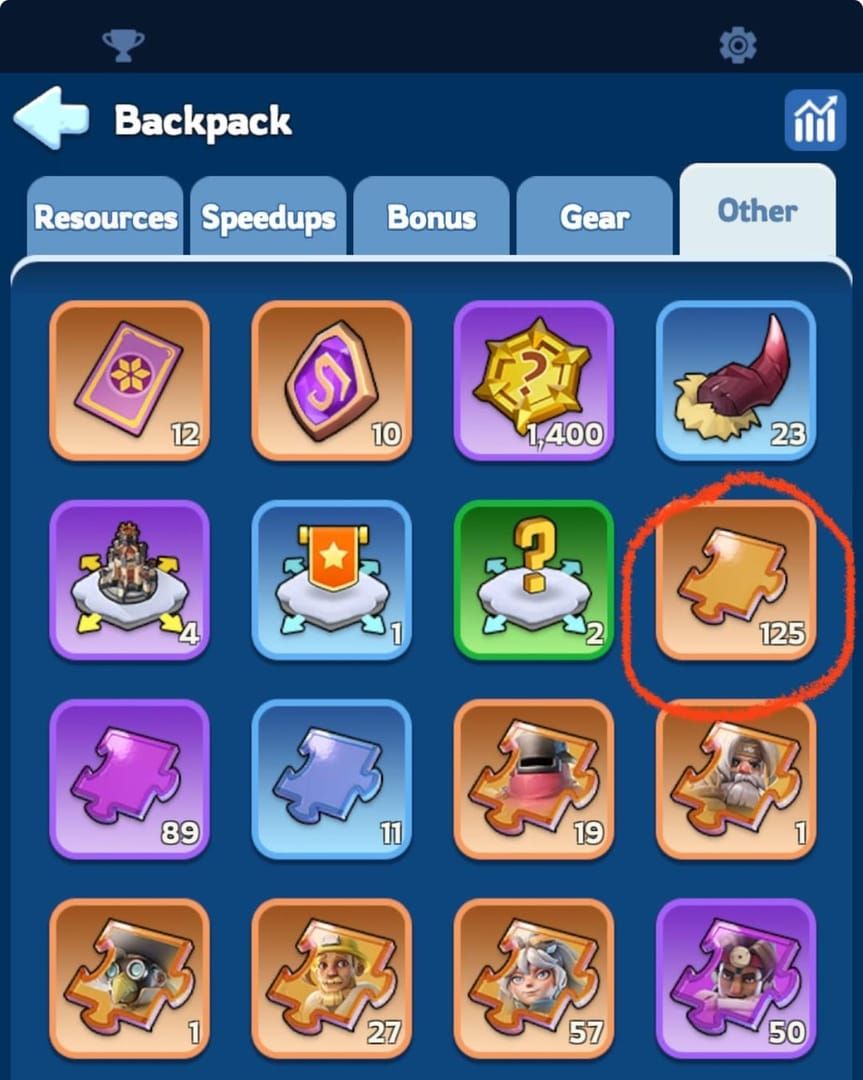This screenshot has height=1080, width=863.
Task: Select the red horn item with 23
Action: tap(735, 381)
